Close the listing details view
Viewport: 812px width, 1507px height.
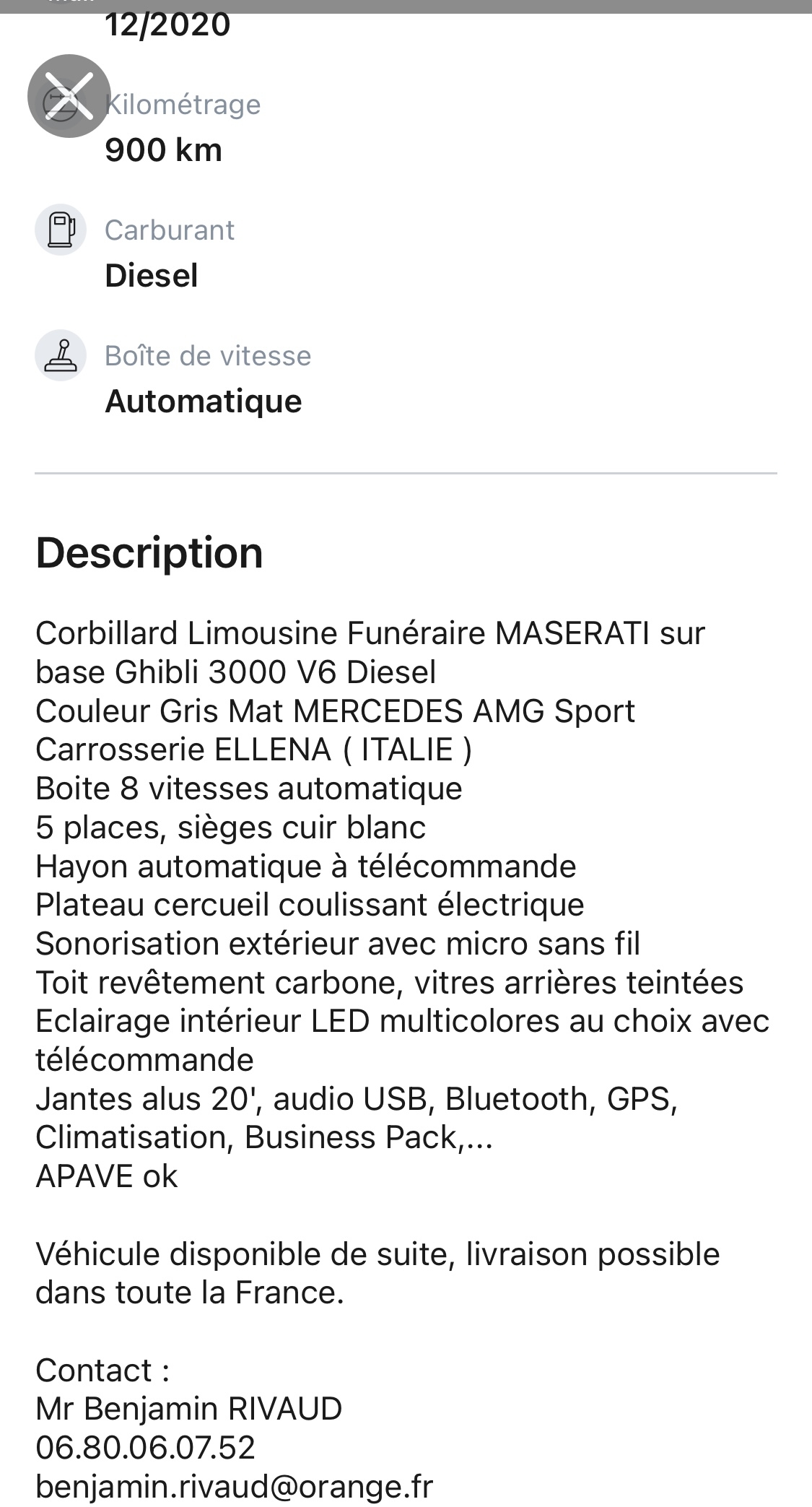point(69,96)
